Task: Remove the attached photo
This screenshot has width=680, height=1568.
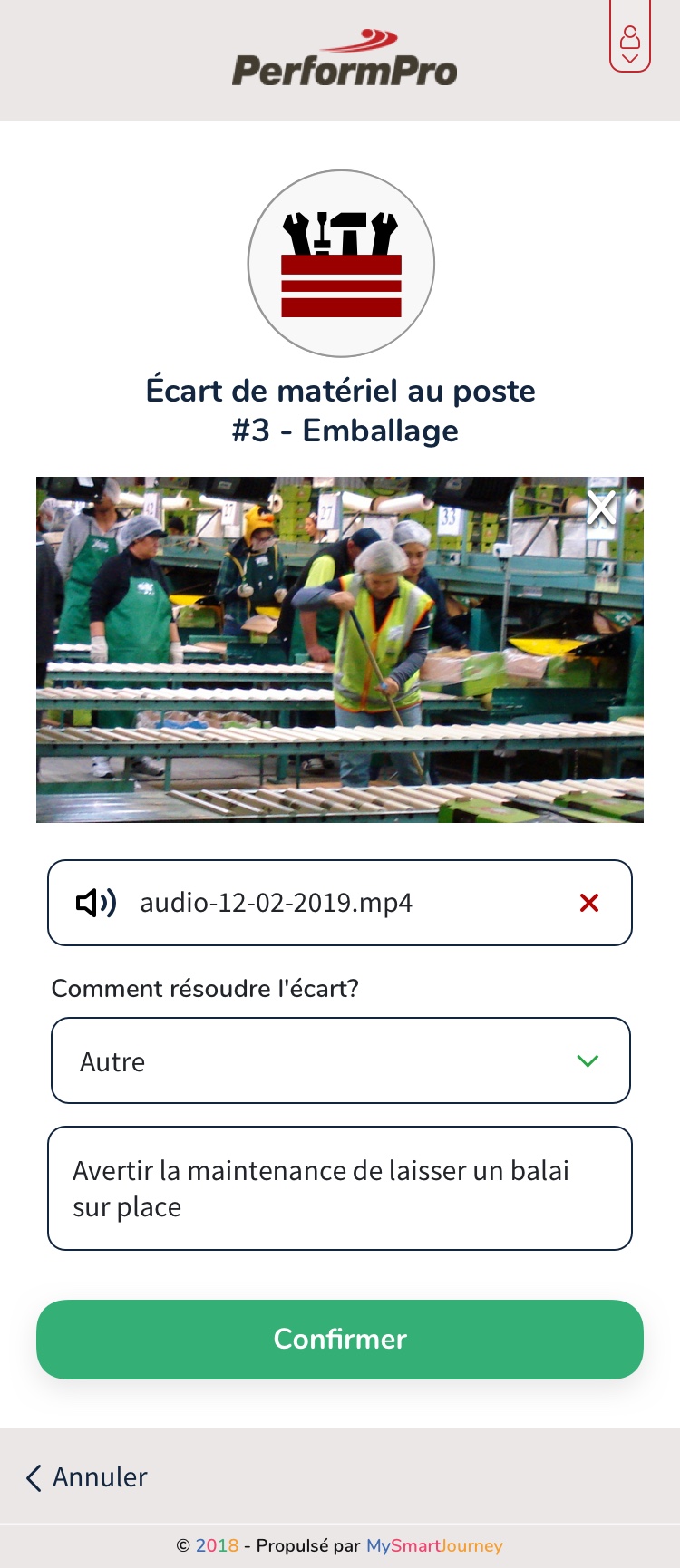Action: pyautogui.click(x=601, y=508)
